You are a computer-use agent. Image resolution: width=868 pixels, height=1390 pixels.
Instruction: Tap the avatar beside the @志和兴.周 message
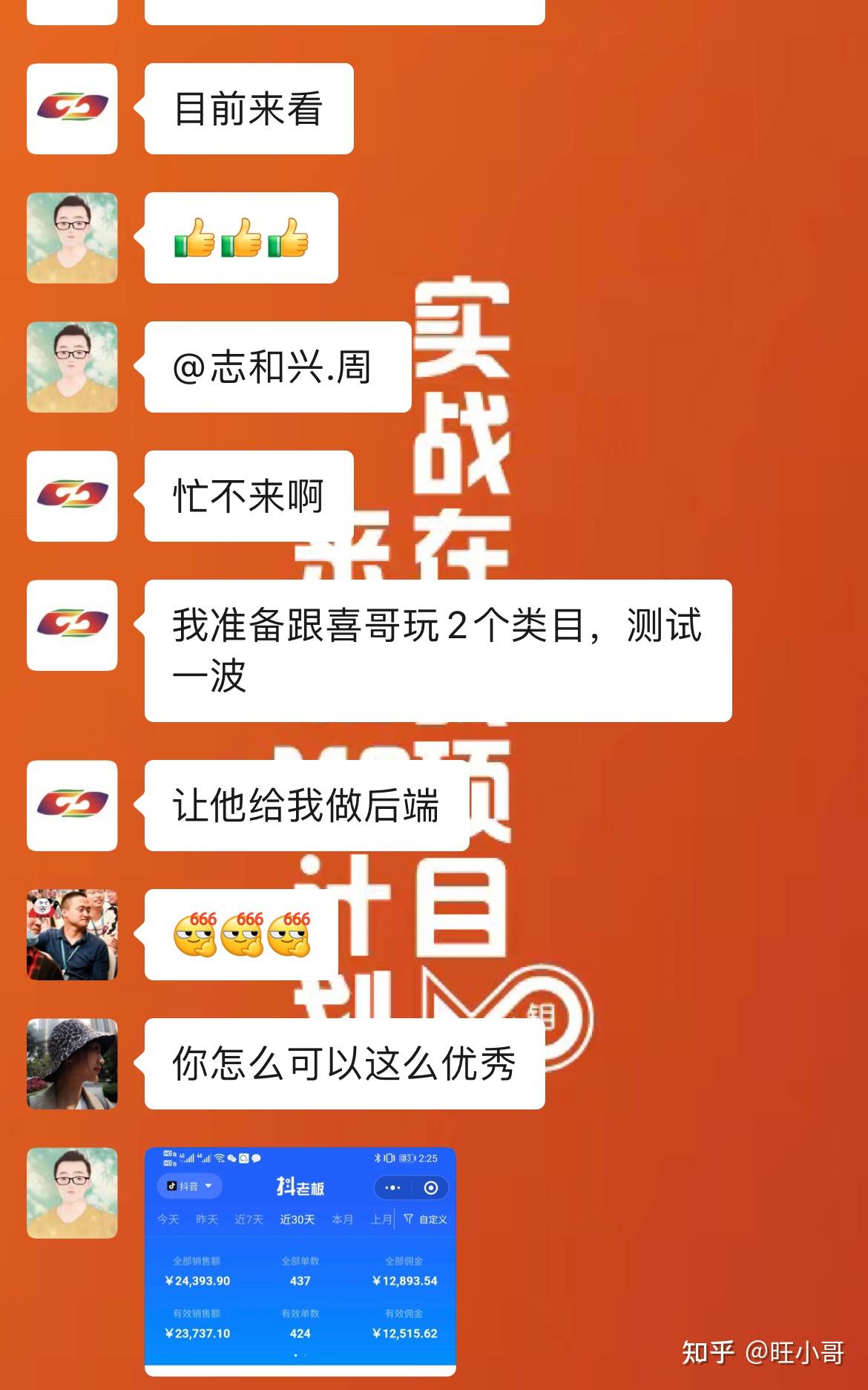coord(72,367)
